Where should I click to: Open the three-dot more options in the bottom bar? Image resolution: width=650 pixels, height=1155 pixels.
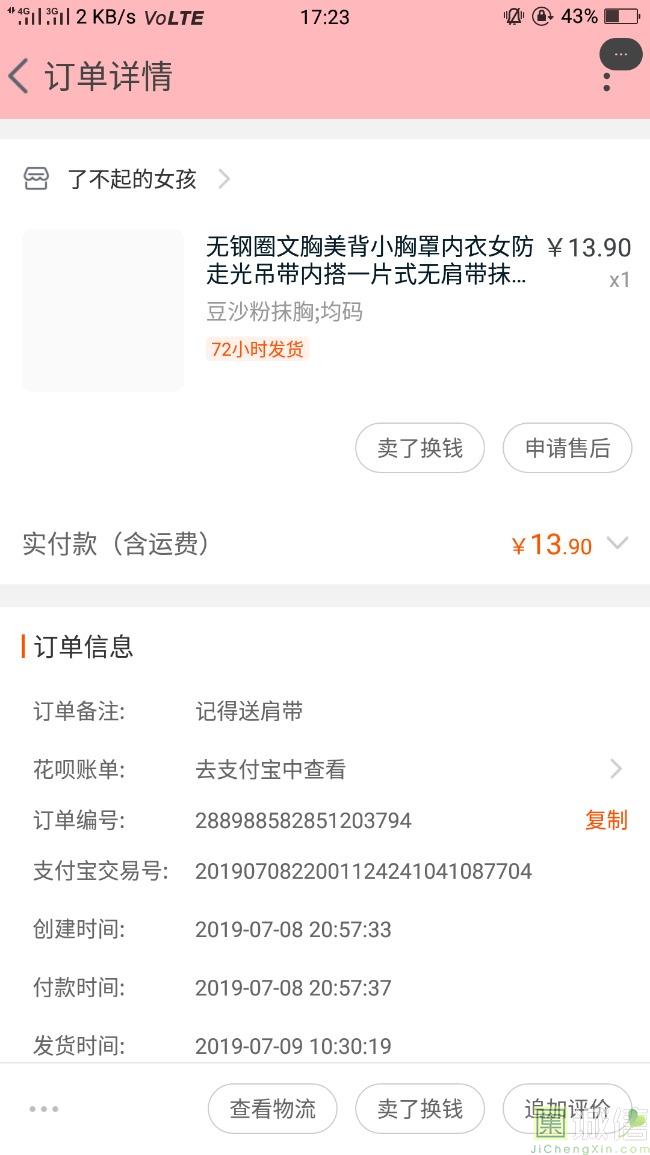point(44,1109)
